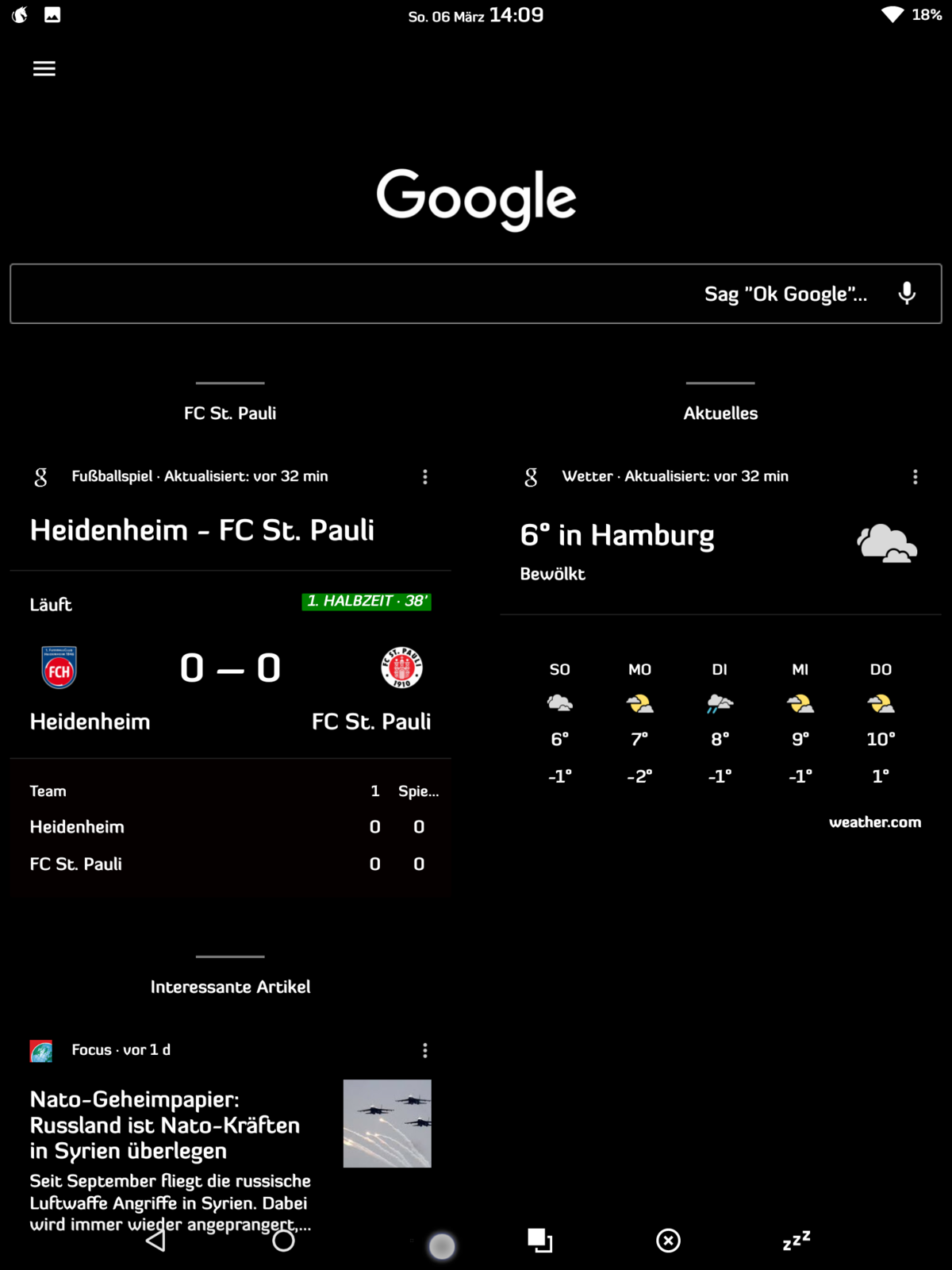The width and height of the screenshot is (952, 1270).
Task: Open overflow menu on Wetter card
Action: click(916, 476)
